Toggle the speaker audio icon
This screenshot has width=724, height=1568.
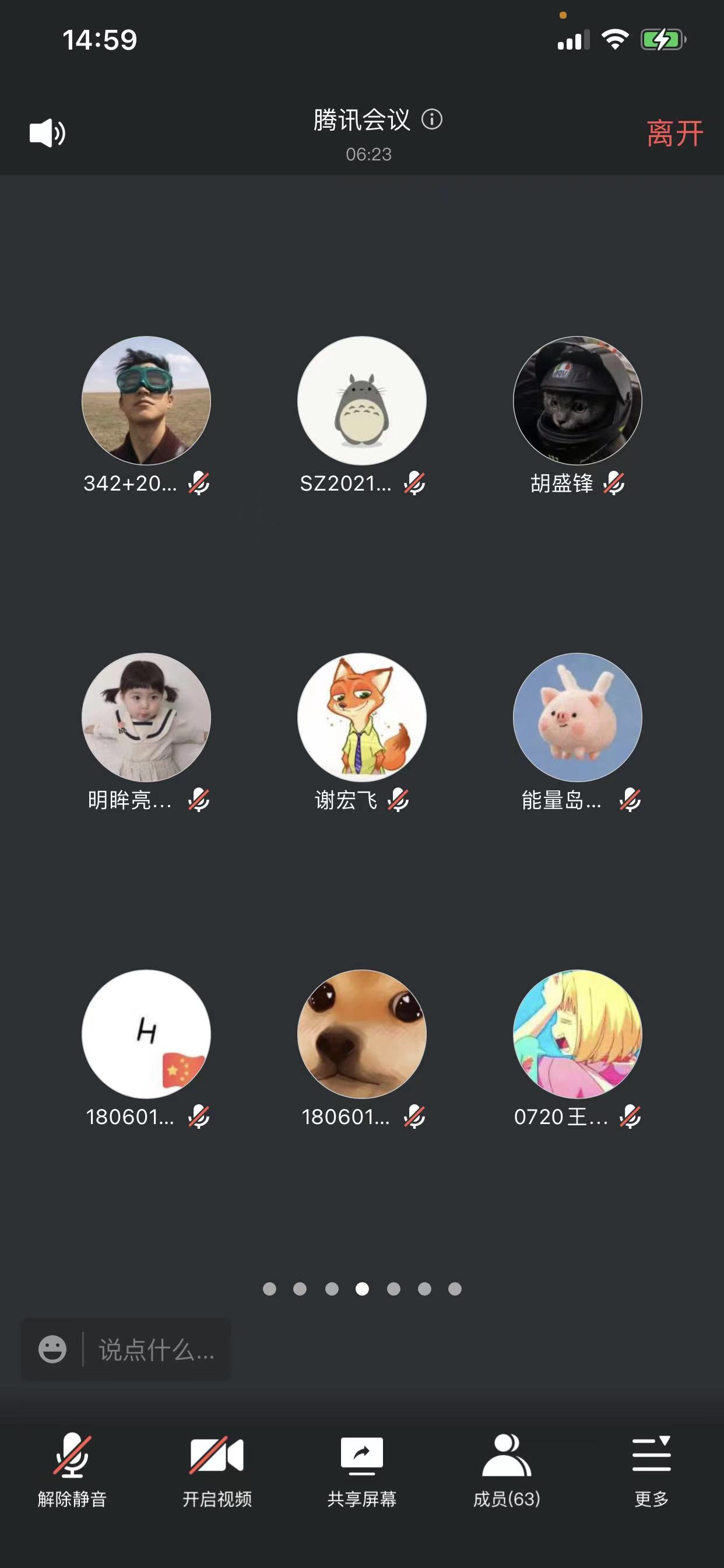coord(47,132)
